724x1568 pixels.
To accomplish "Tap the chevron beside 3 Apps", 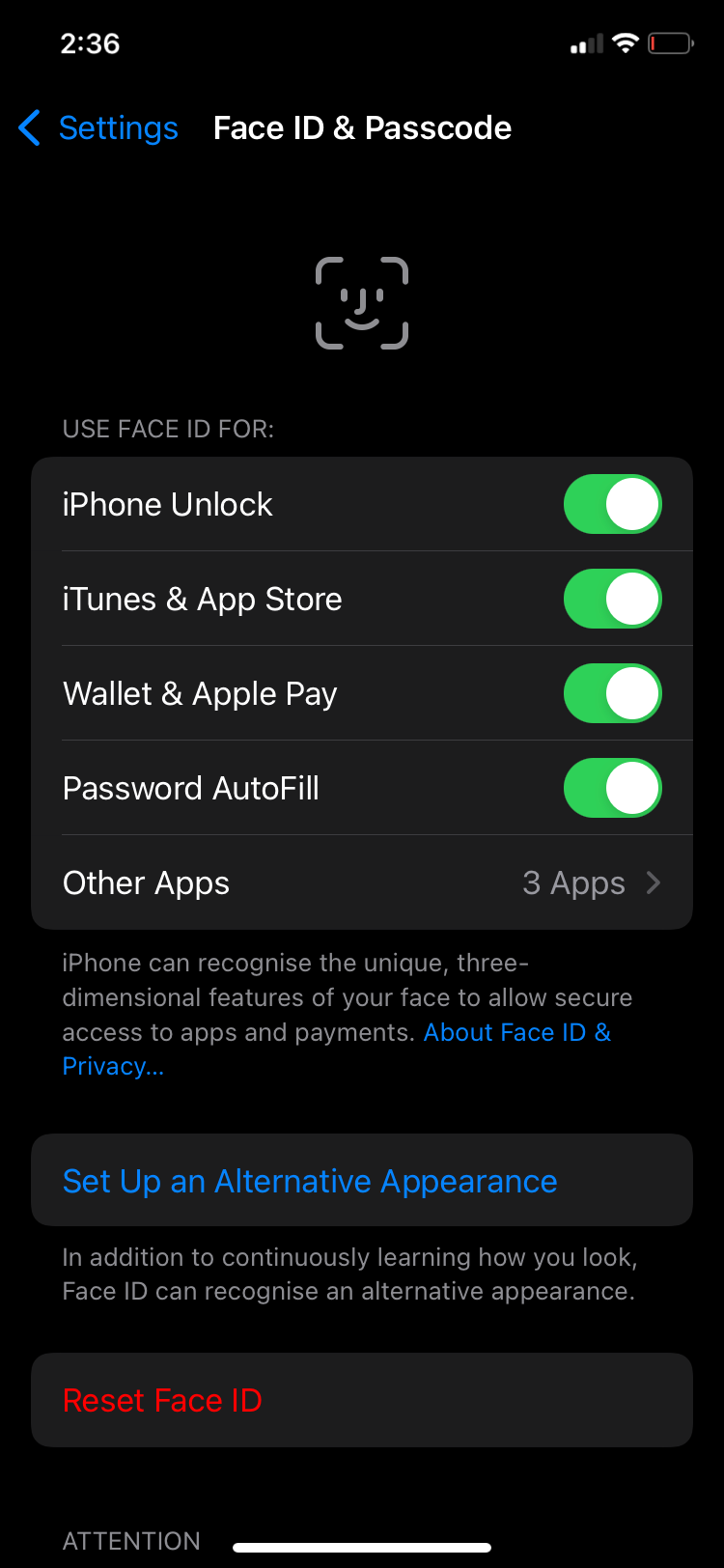I will coord(653,882).
